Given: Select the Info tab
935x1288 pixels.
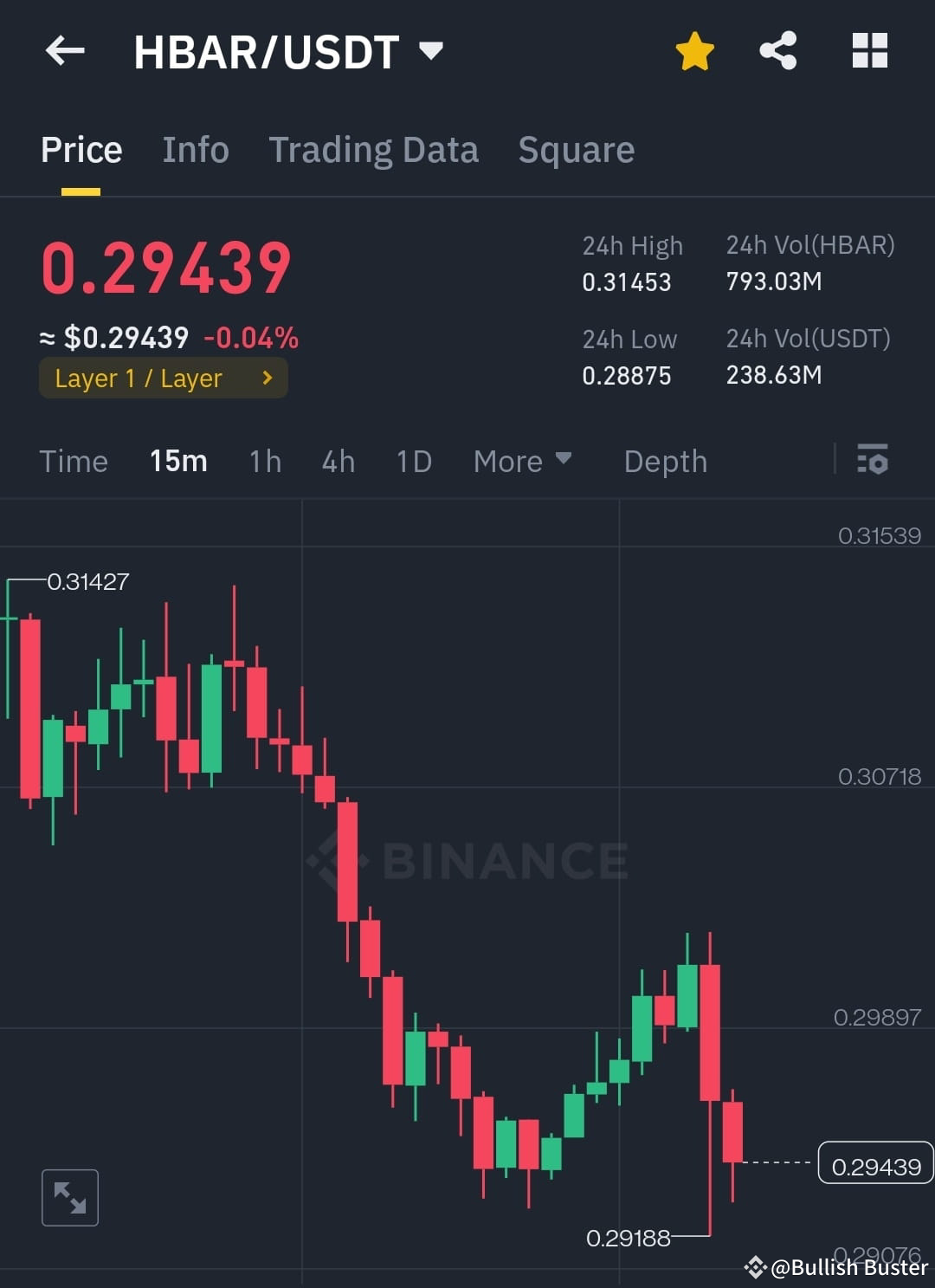Looking at the screenshot, I should tap(195, 149).
